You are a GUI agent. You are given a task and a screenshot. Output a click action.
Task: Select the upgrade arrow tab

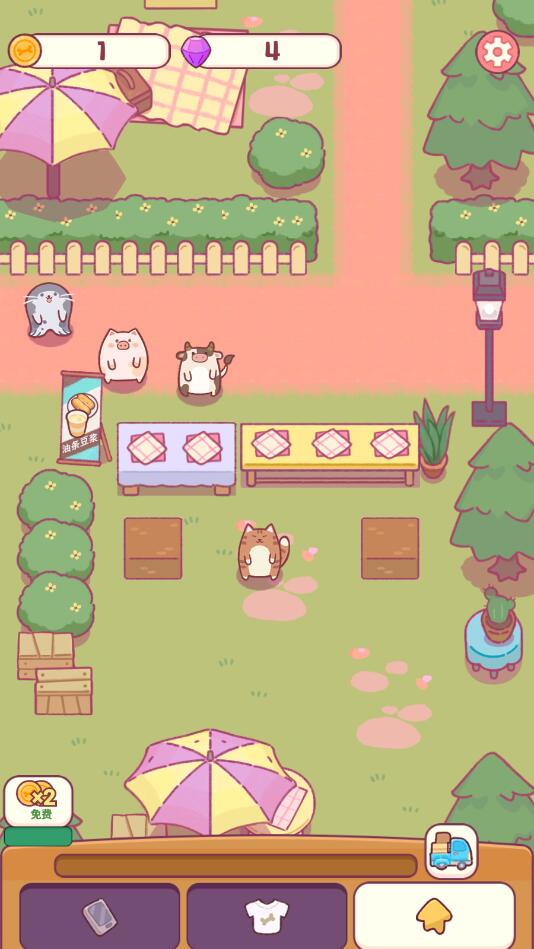[x=434, y=916]
